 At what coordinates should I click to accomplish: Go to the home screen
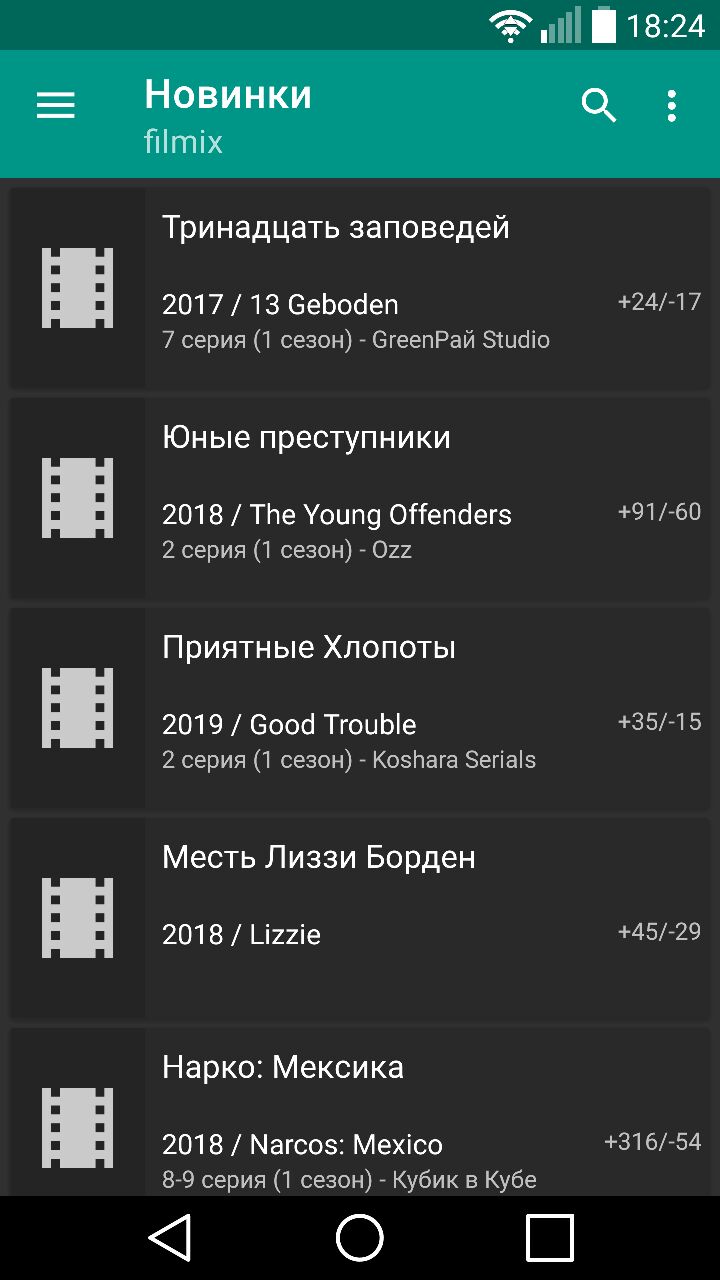(360, 1238)
